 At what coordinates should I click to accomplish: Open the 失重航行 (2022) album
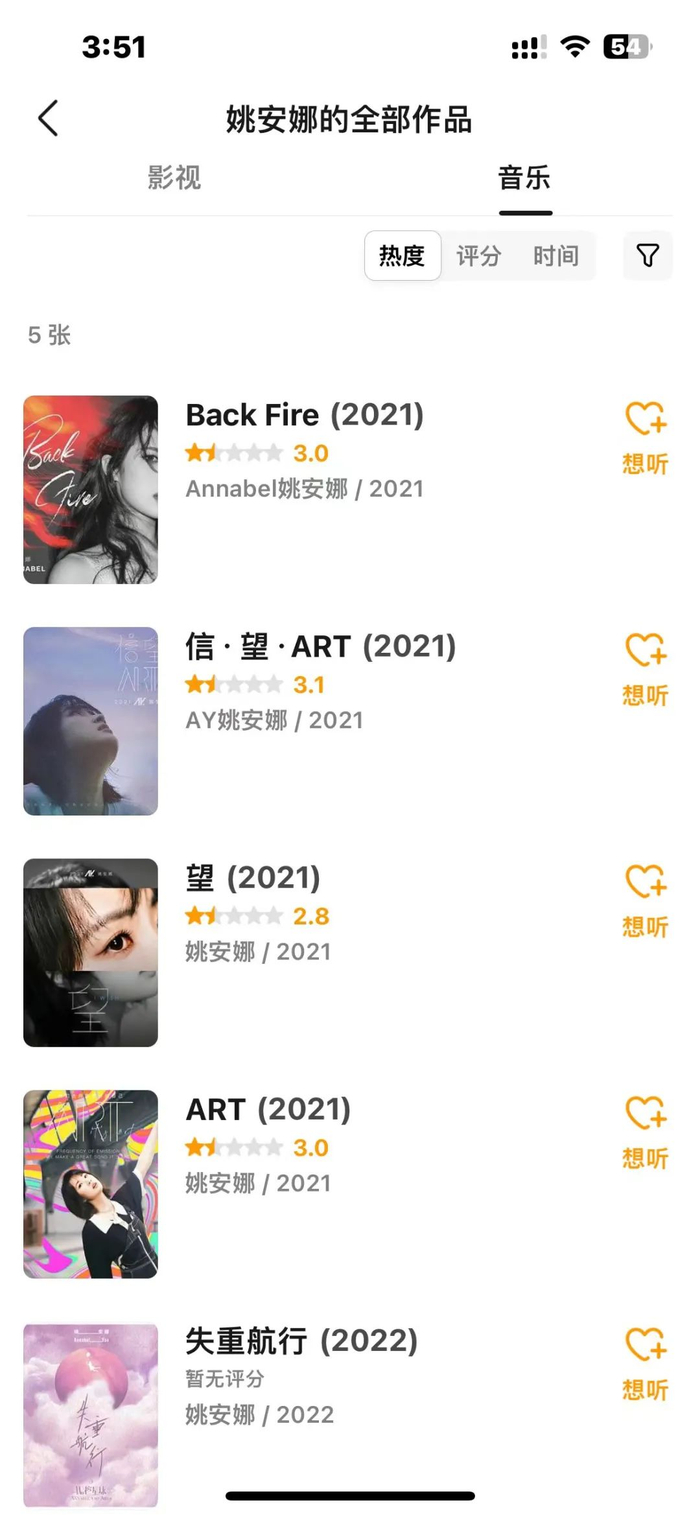pyautogui.click(x=301, y=1341)
